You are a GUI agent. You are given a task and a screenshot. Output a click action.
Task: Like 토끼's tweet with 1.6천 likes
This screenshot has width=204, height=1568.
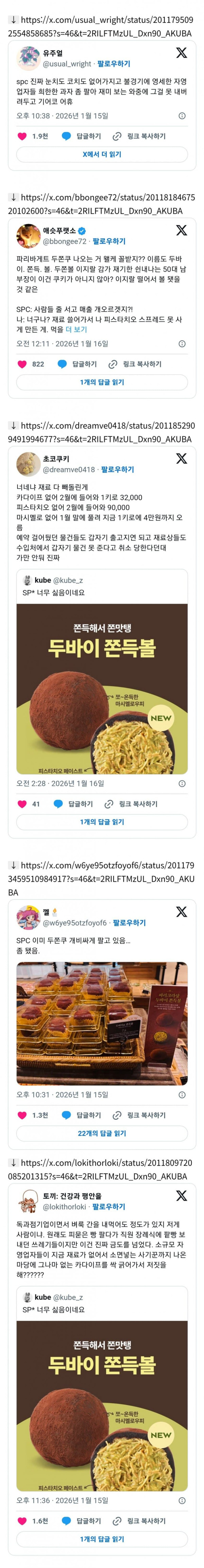click(x=22, y=1520)
